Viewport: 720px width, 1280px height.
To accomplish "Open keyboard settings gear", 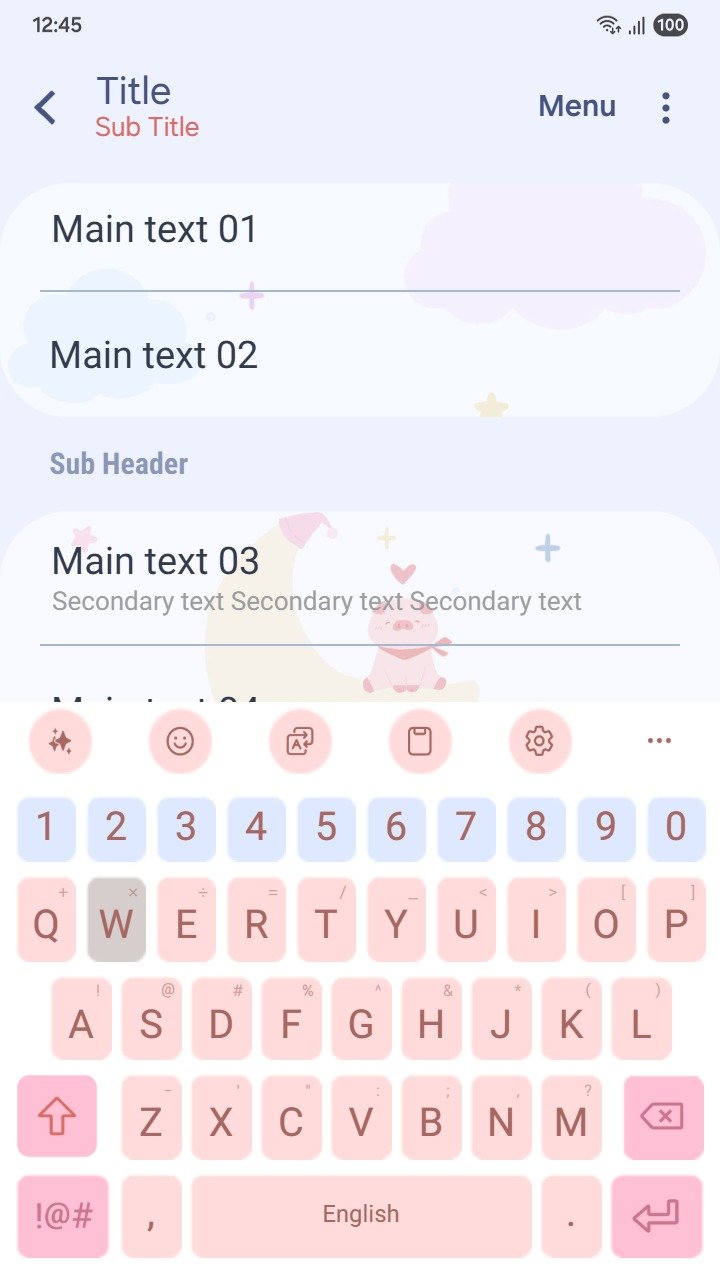I will click(540, 741).
